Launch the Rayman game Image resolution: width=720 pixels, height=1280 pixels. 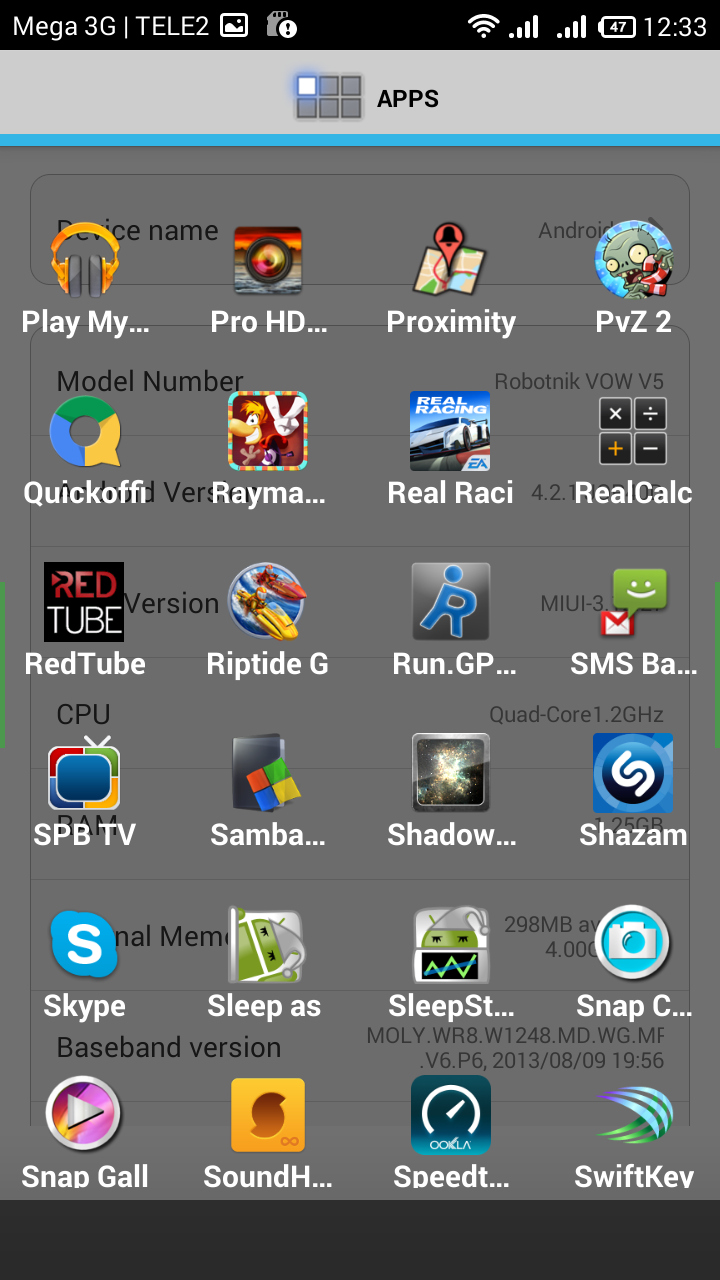pos(268,432)
